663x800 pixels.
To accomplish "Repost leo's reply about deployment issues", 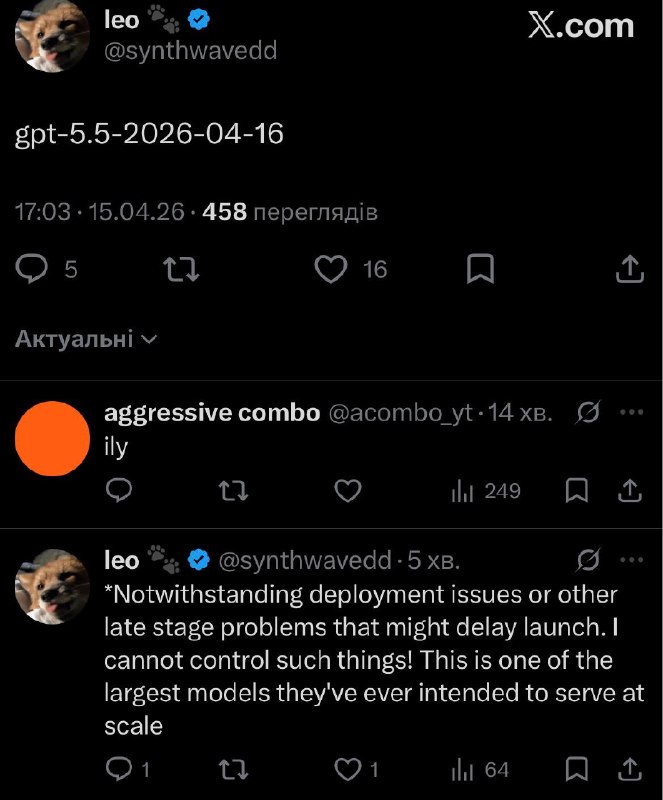I will coord(234,770).
